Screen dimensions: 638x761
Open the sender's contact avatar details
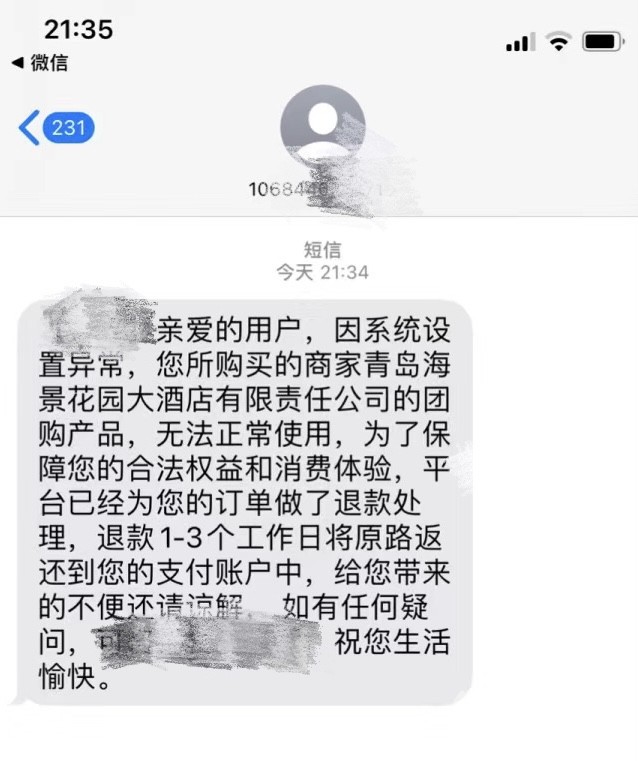coord(322,128)
